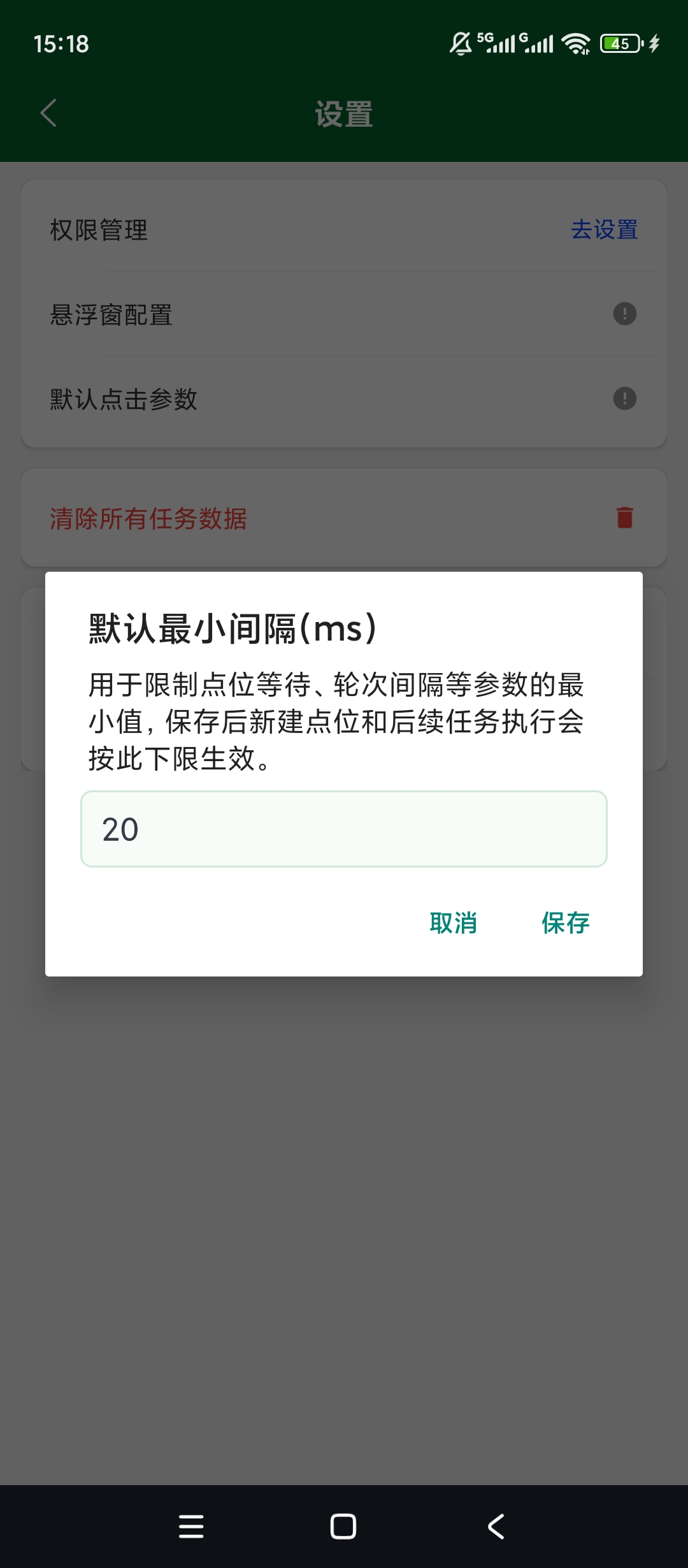Go back with the system navigation arrow
Viewport: 688px width, 1568px height.
[496, 1527]
